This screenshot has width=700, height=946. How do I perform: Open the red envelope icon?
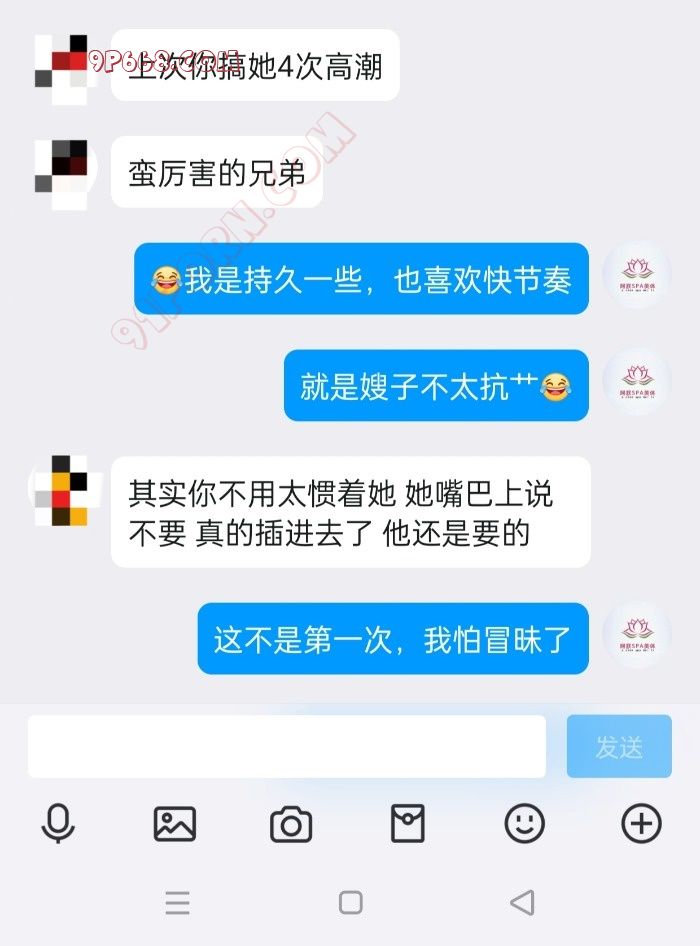(x=407, y=824)
